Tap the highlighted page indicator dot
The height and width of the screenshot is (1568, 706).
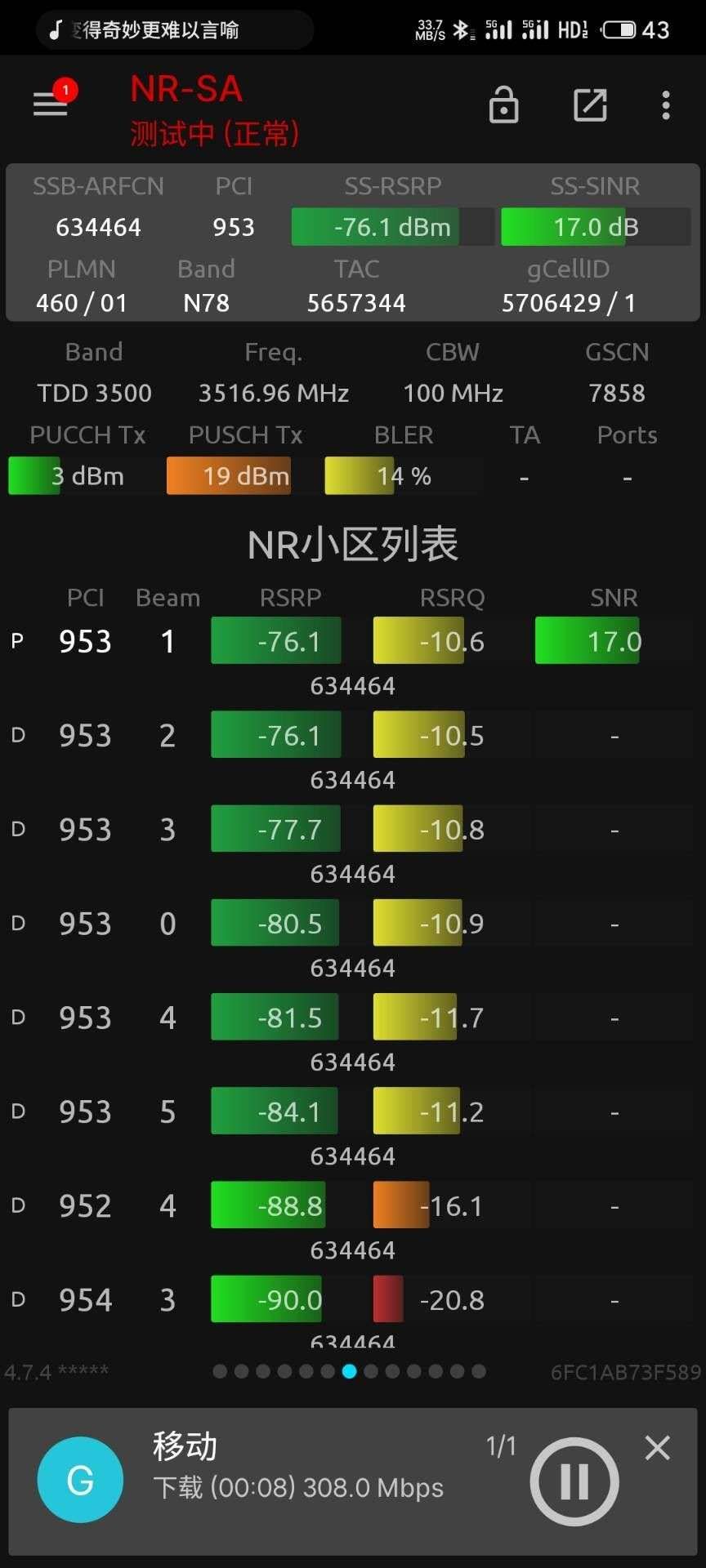[x=349, y=1371]
